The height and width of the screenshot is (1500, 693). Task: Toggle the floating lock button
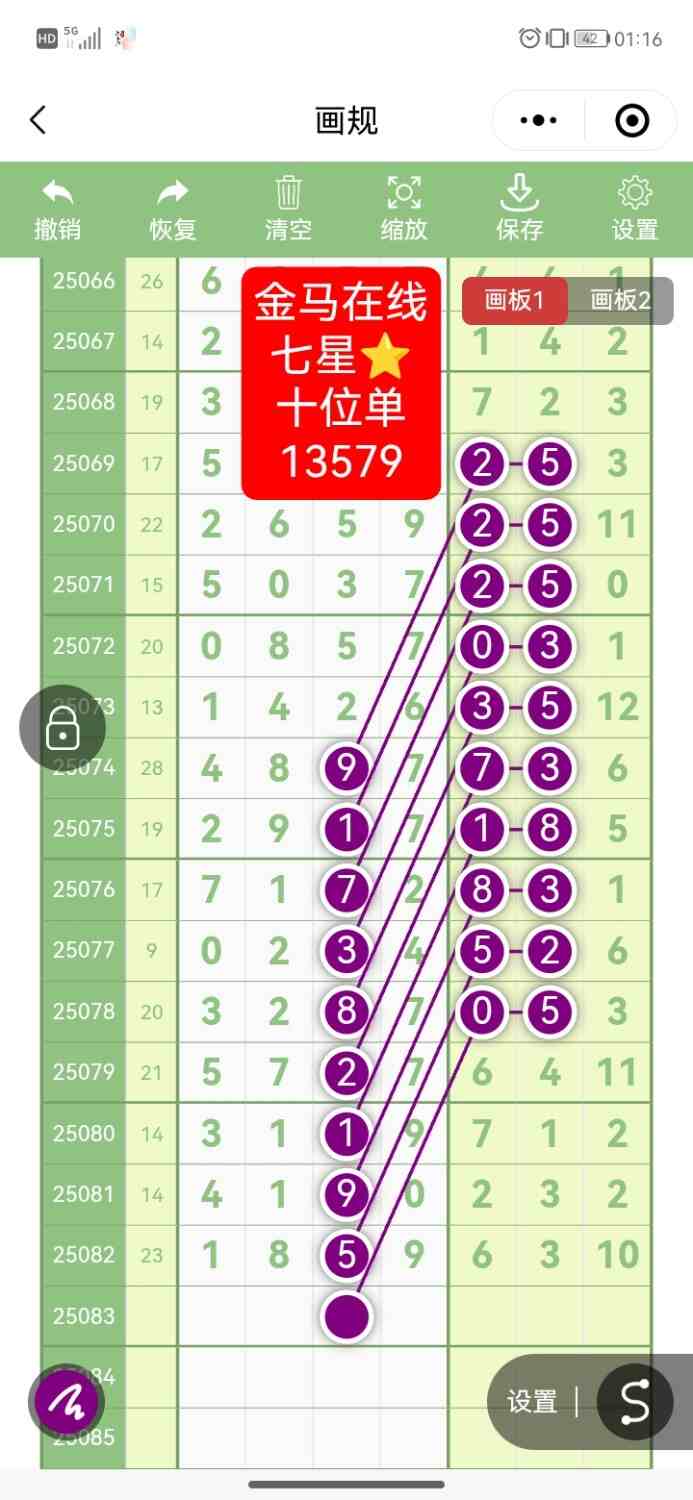tap(62, 728)
